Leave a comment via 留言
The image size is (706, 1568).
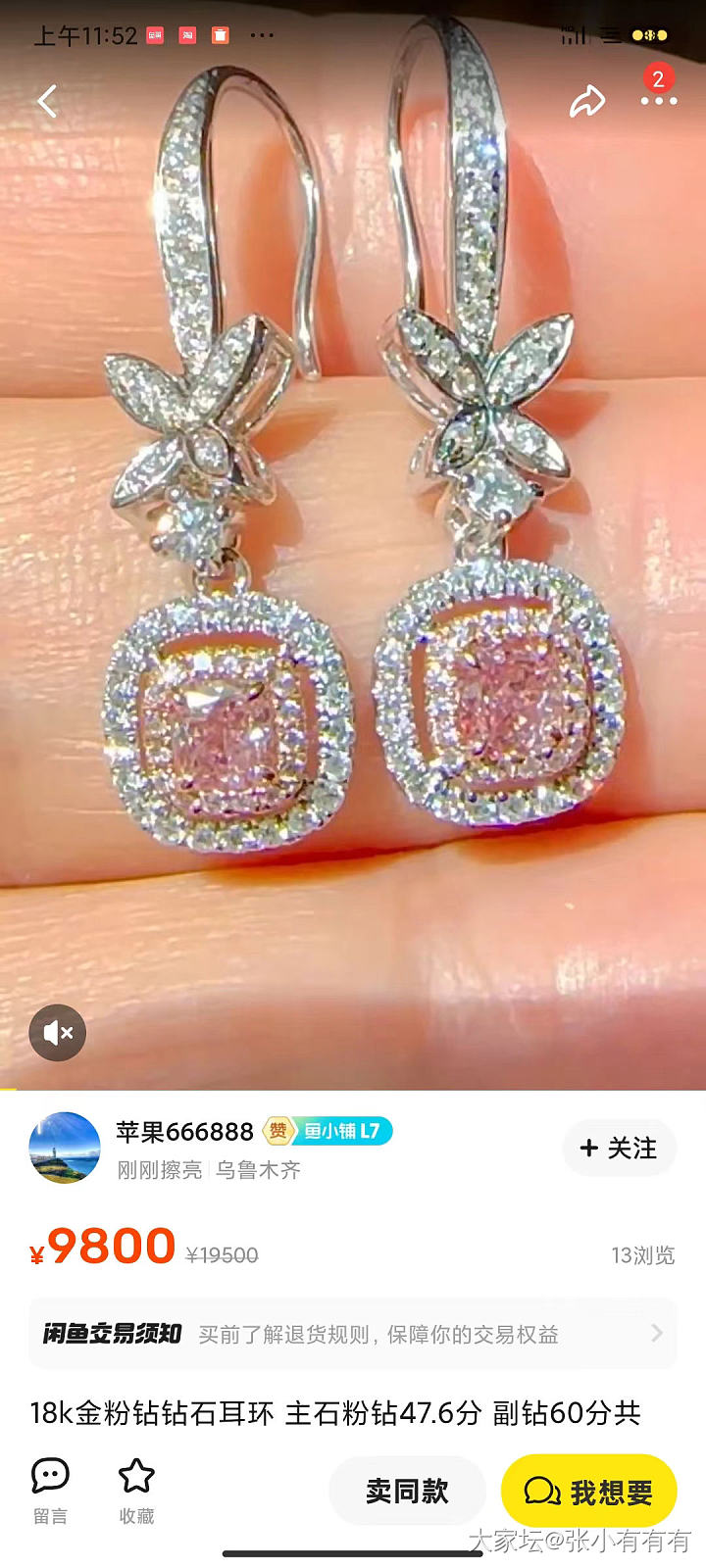click(50, 1490)
